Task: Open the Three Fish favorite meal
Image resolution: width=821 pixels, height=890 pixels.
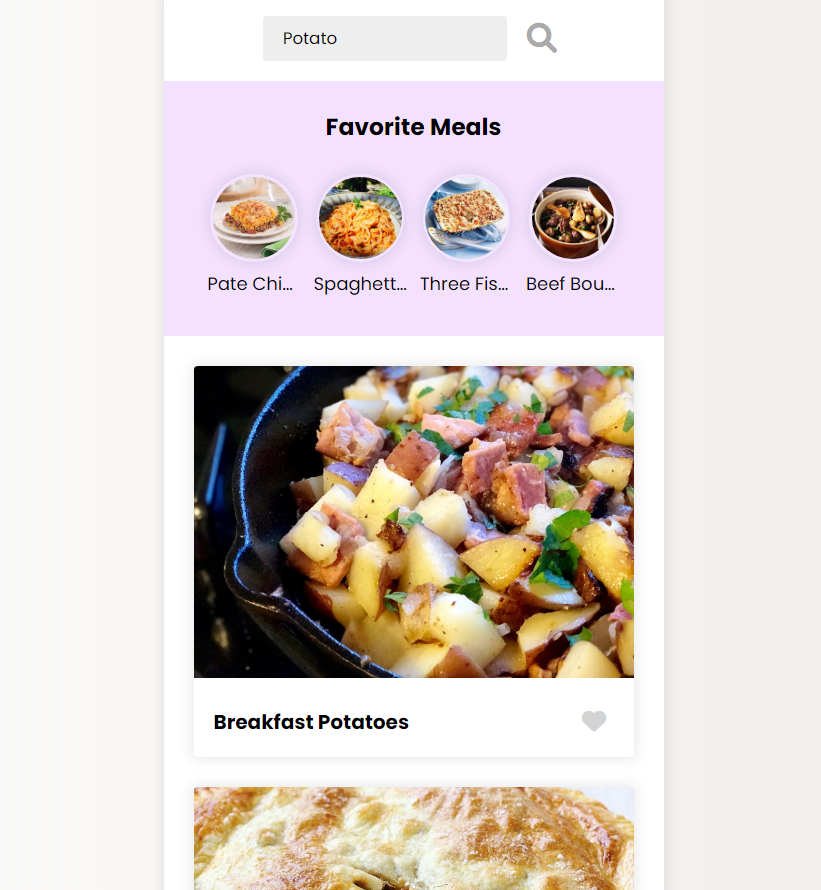Action: click(x=466, y=218)
